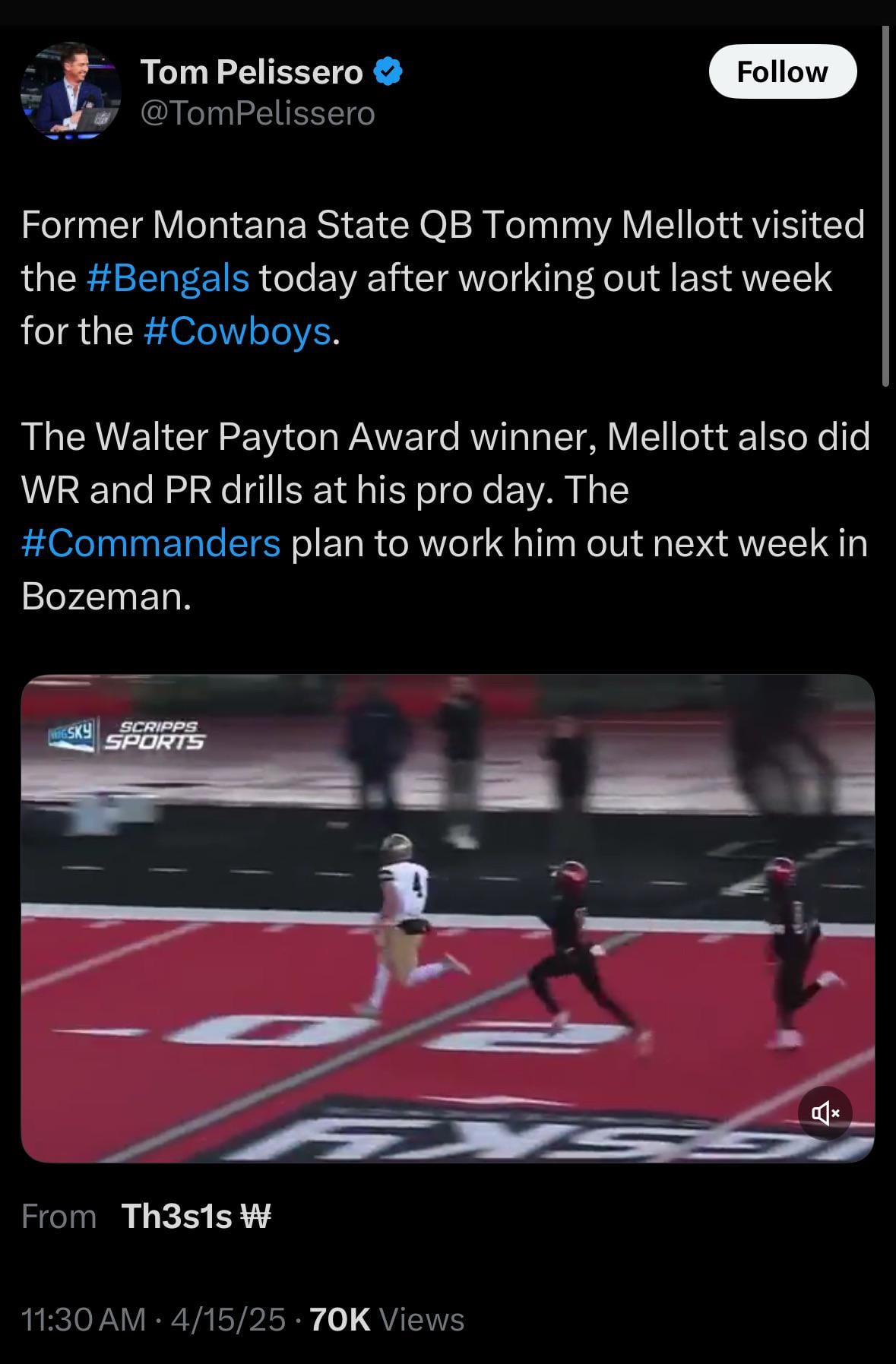
Task: Open Tom Pelissero's profile picture
Action: pyautogui.click(x=71, y=91)
